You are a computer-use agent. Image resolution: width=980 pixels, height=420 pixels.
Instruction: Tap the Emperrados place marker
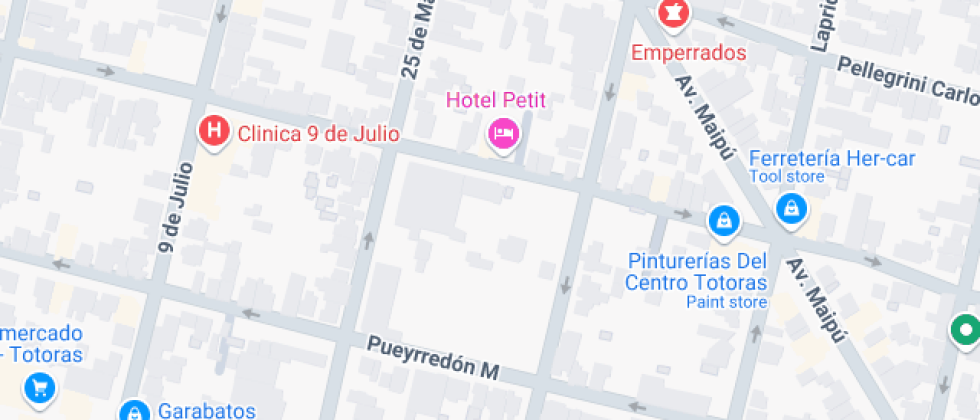point(674,14)
